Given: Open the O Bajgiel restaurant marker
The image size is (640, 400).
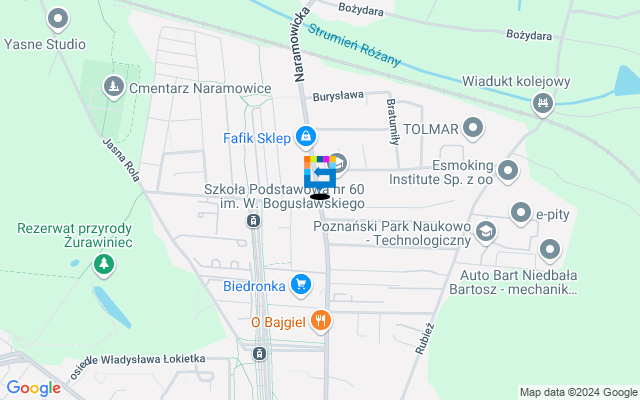Looking at the screenshot, I should pyautogui.click(x=321, y=321).
